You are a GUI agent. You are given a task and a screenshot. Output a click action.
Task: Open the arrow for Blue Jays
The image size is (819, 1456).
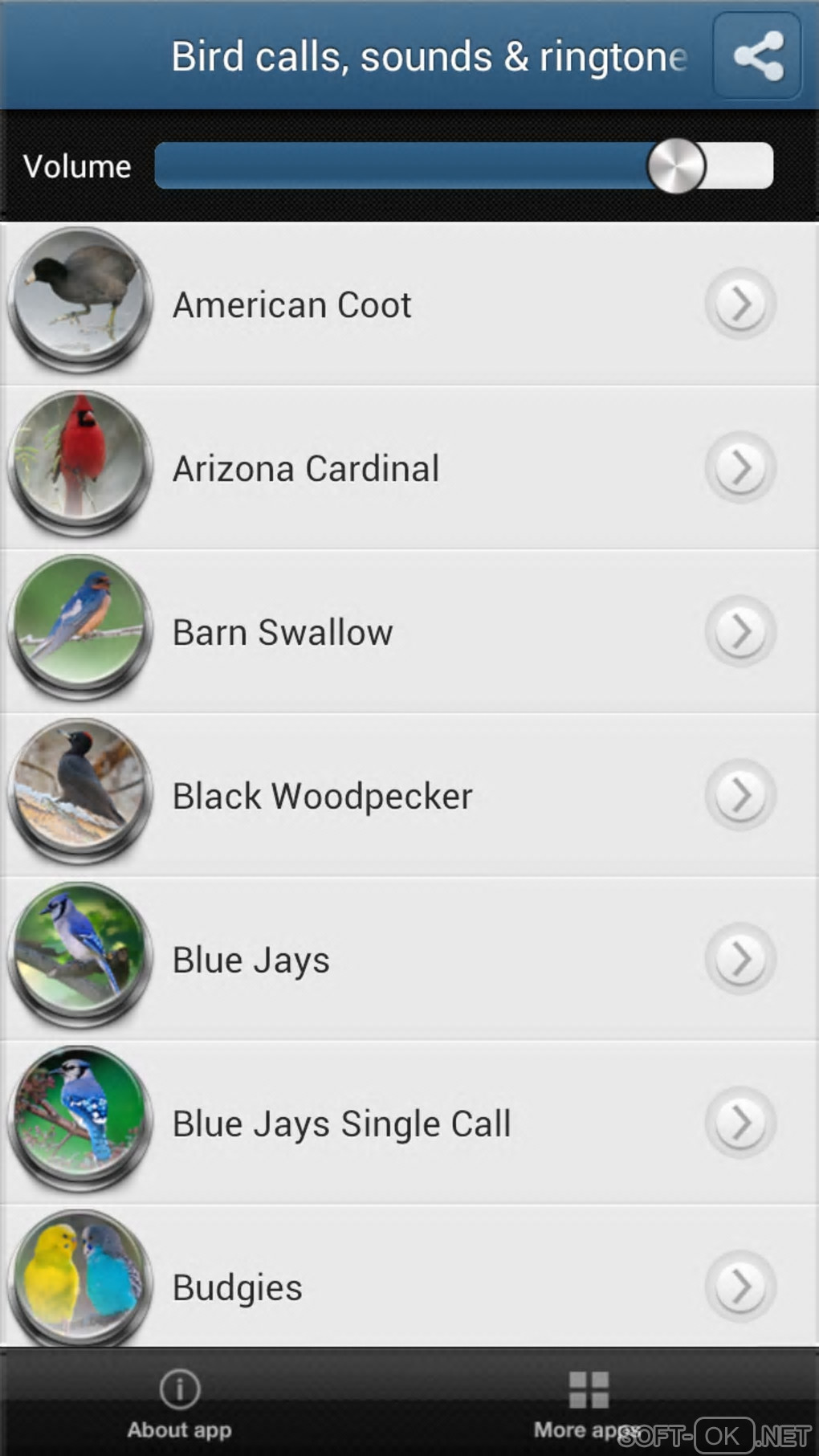tap(740, 959)
